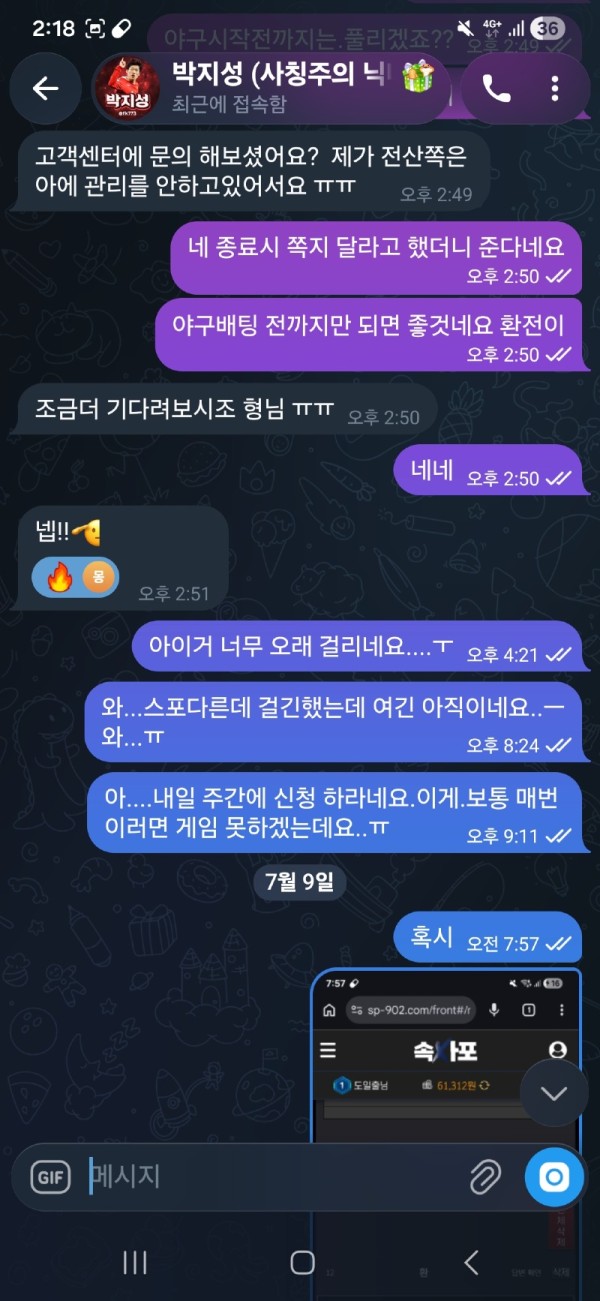The image size is (600, 1301).
Task: Open the GIF picker
Action: point(50,1177)
